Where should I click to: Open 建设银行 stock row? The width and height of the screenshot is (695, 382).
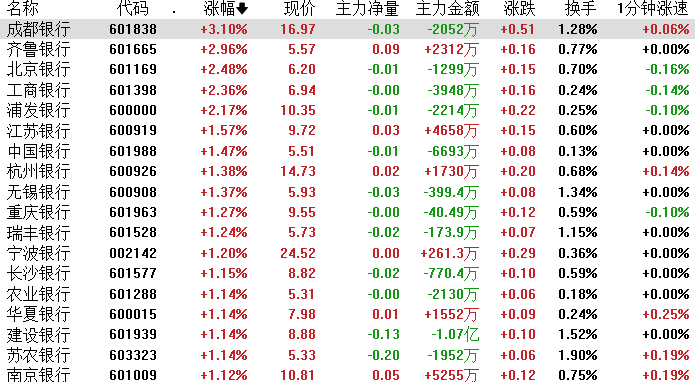tap(348, 335)
